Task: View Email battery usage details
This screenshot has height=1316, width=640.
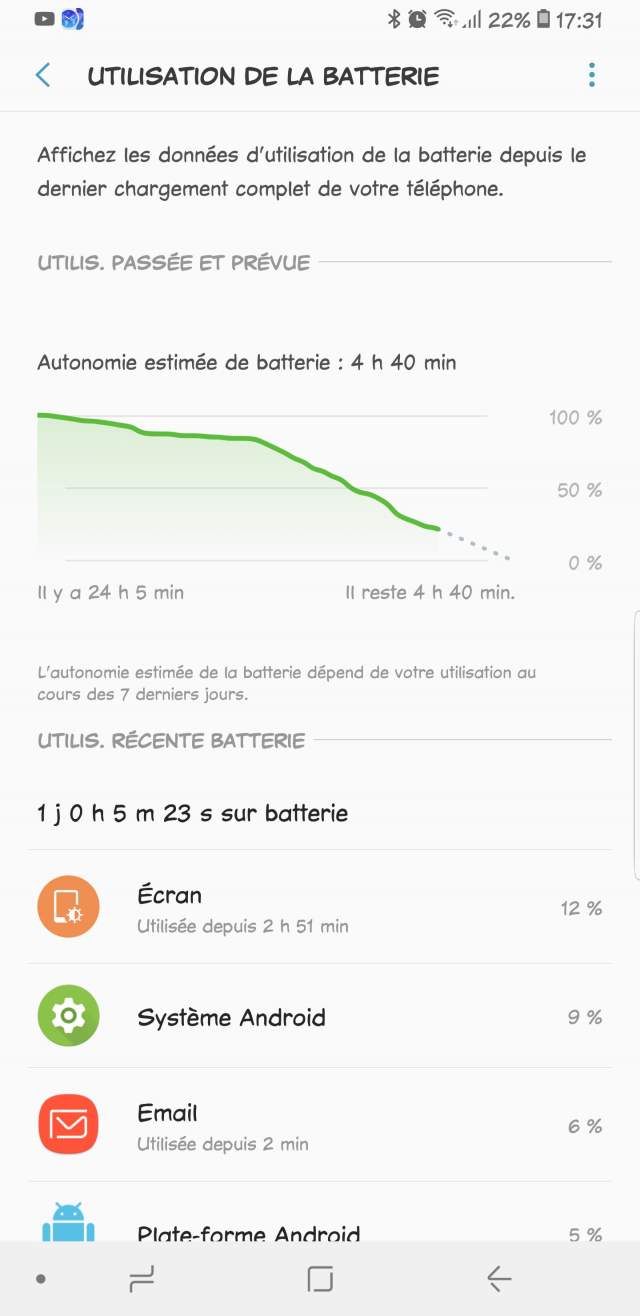Action: 320,1126
